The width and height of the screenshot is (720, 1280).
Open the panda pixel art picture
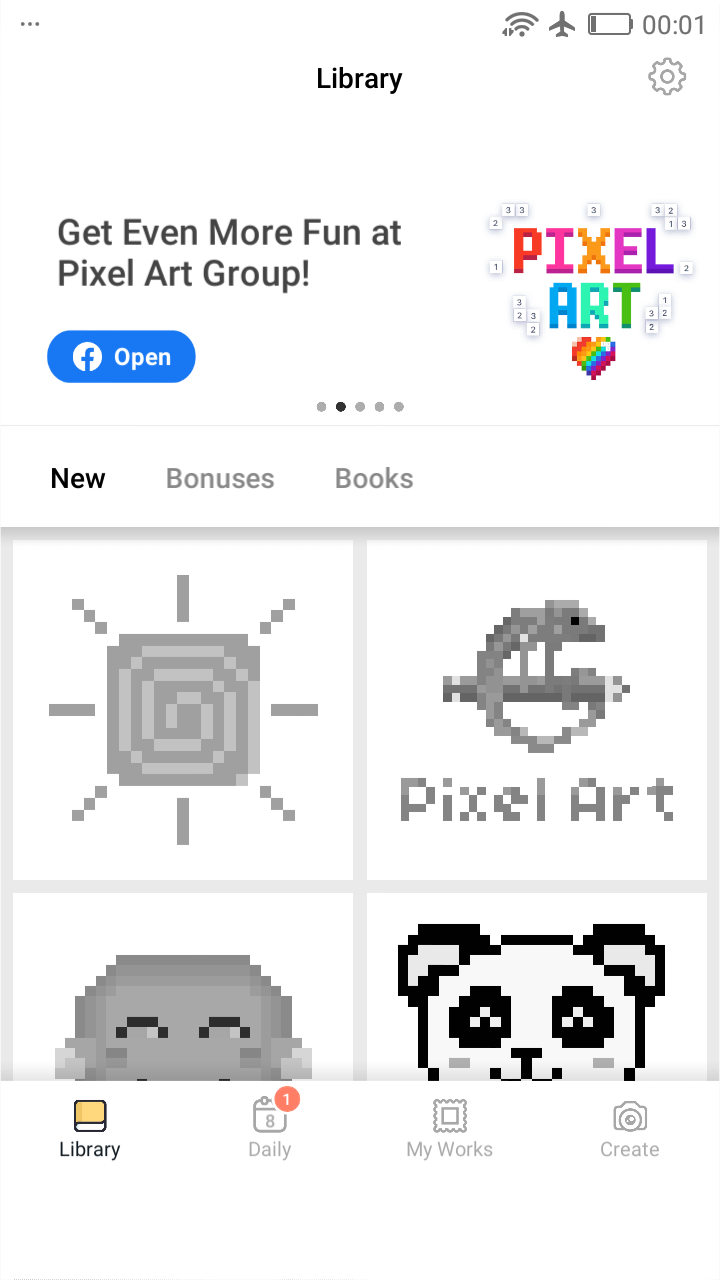537,990
